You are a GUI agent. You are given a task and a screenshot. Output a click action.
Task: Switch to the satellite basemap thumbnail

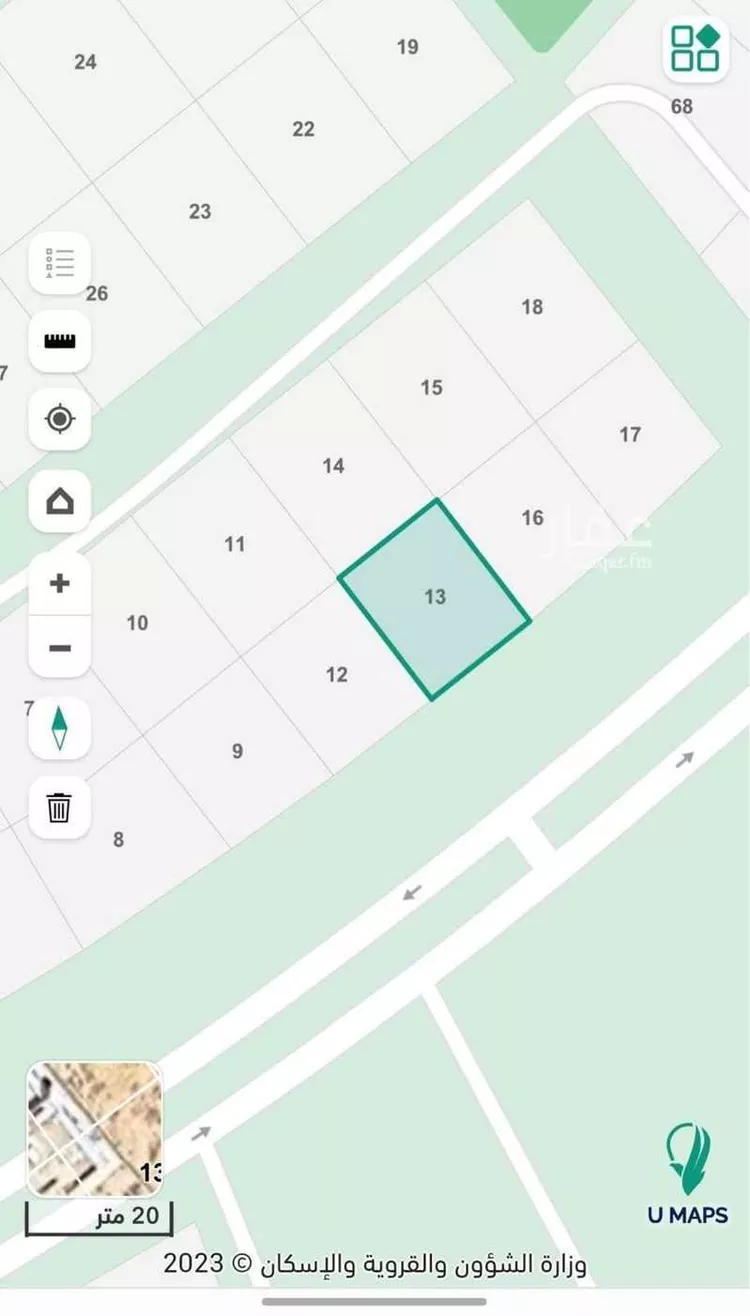tap(94, 1129)
